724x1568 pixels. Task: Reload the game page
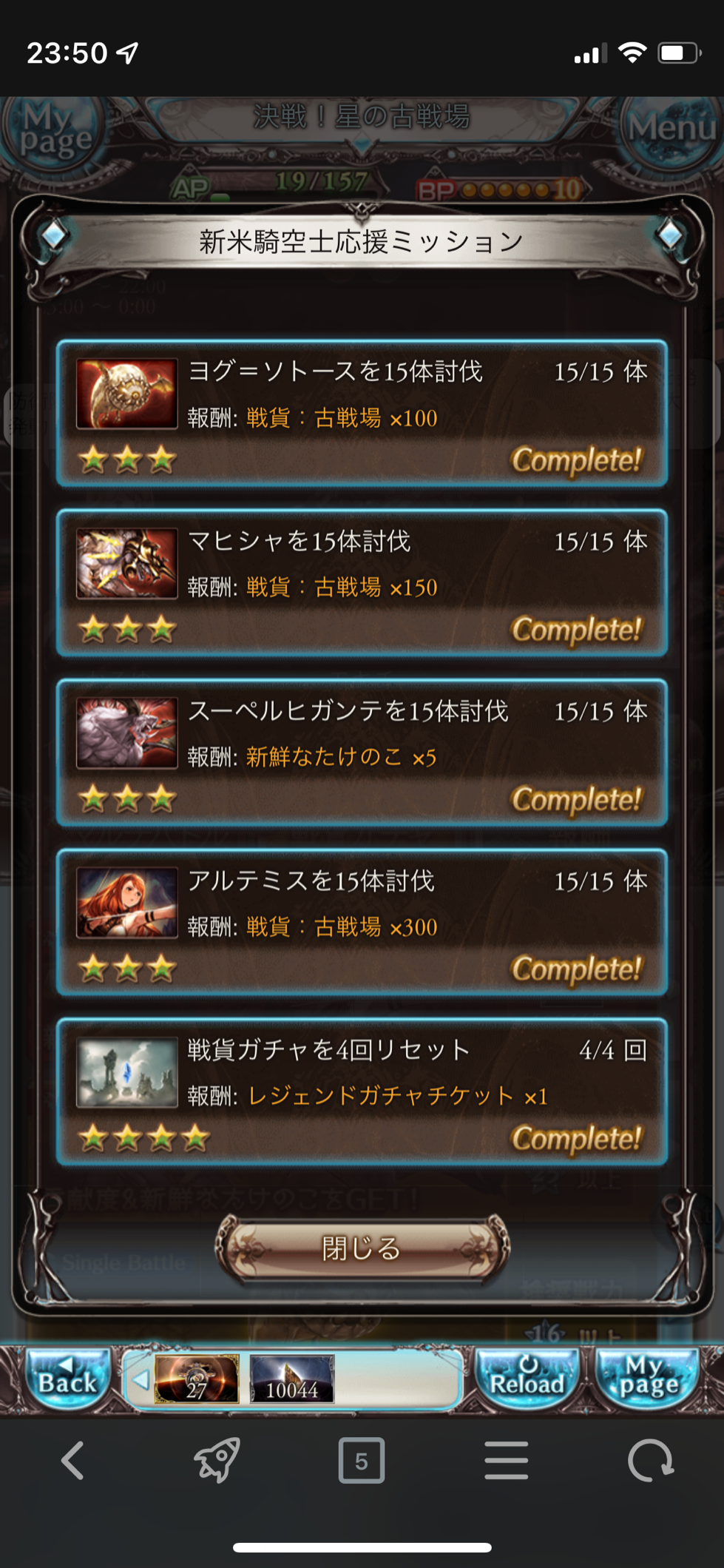527,1379
